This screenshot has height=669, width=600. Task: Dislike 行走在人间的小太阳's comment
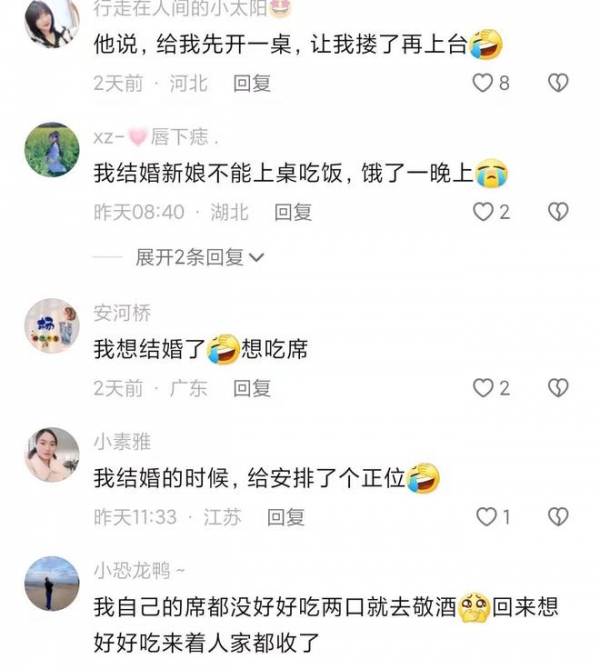tap(558, 83)
